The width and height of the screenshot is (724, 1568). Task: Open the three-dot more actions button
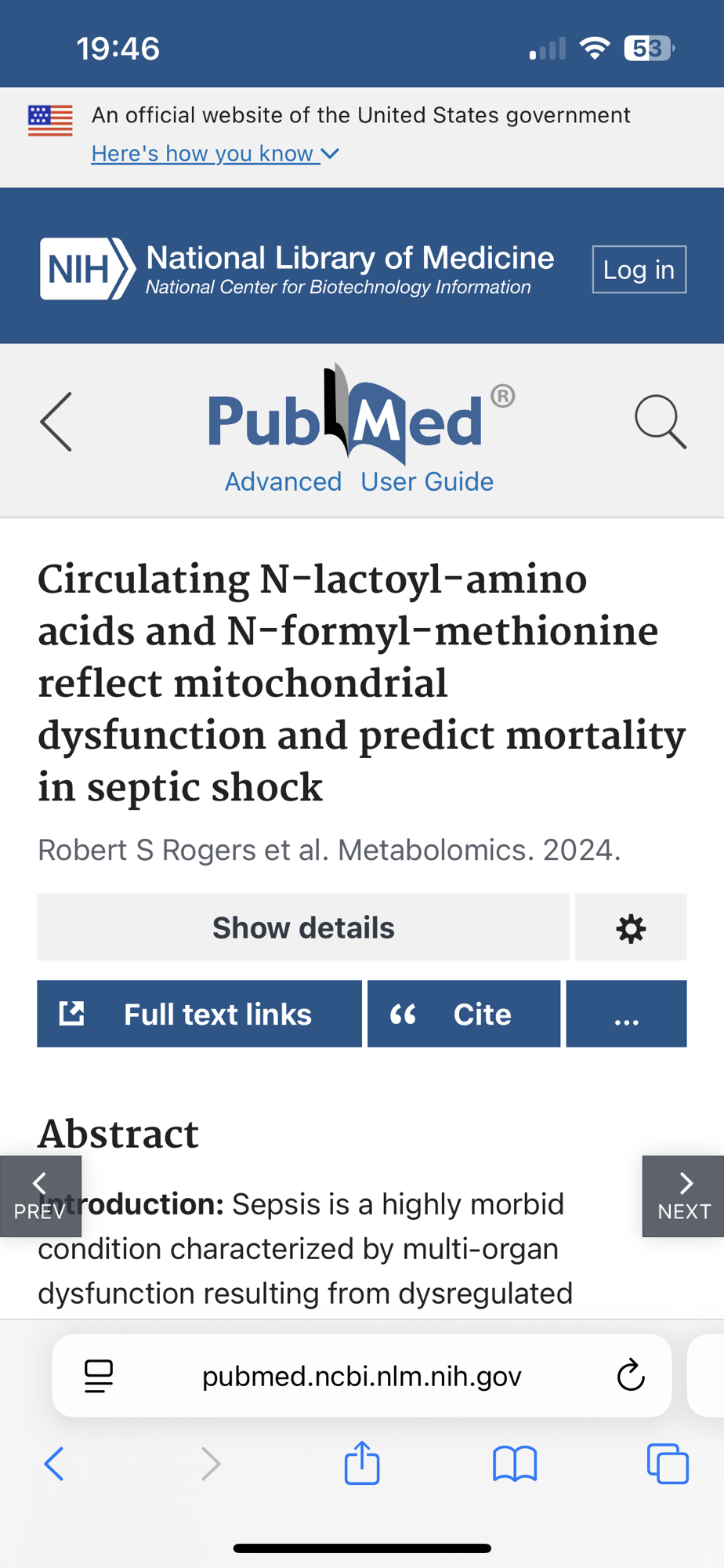pos(626,1014)
